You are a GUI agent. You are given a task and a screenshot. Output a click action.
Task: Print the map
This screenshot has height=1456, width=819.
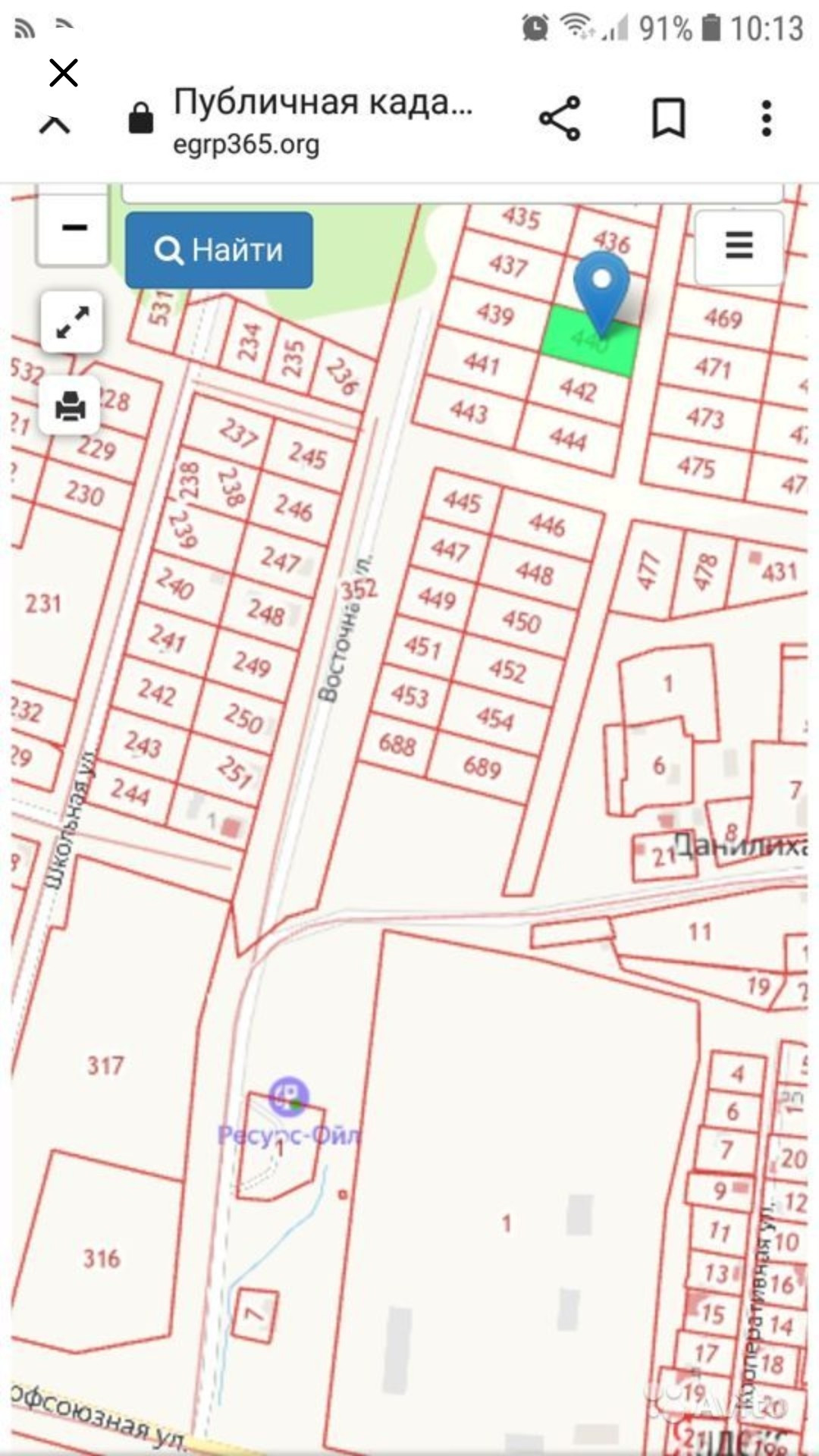coord(71,406)
